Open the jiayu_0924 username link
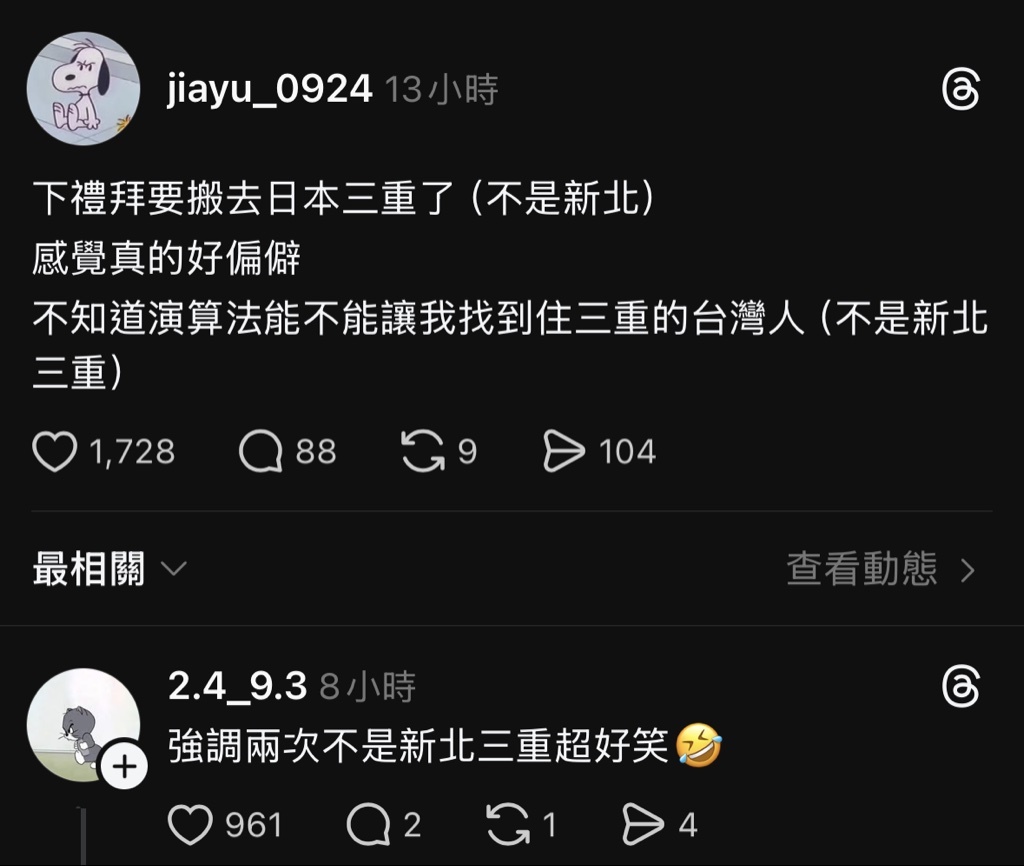The height and width of the screenshot is (866, 1024). 270,90
